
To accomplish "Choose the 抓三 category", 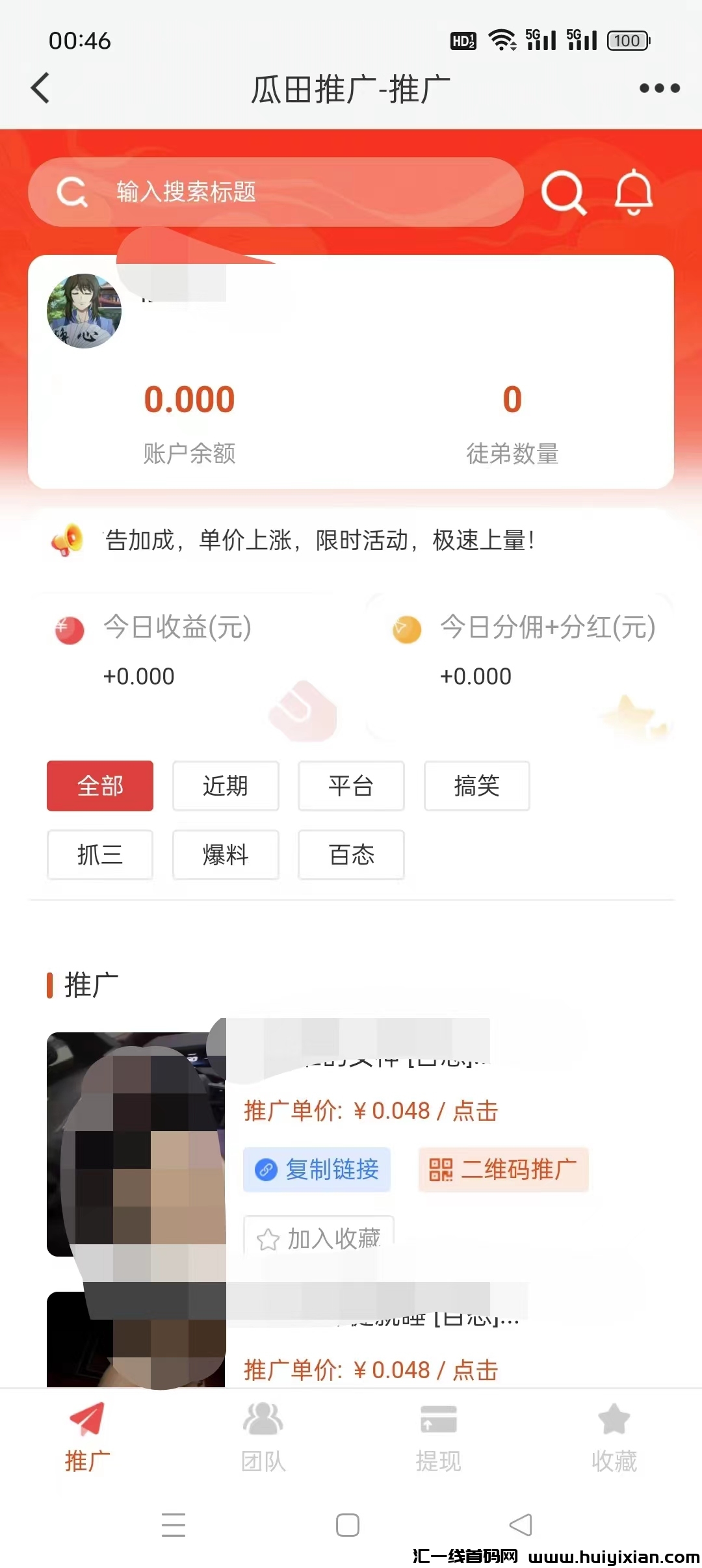I will pyautogui.click(x=100, y=855).
